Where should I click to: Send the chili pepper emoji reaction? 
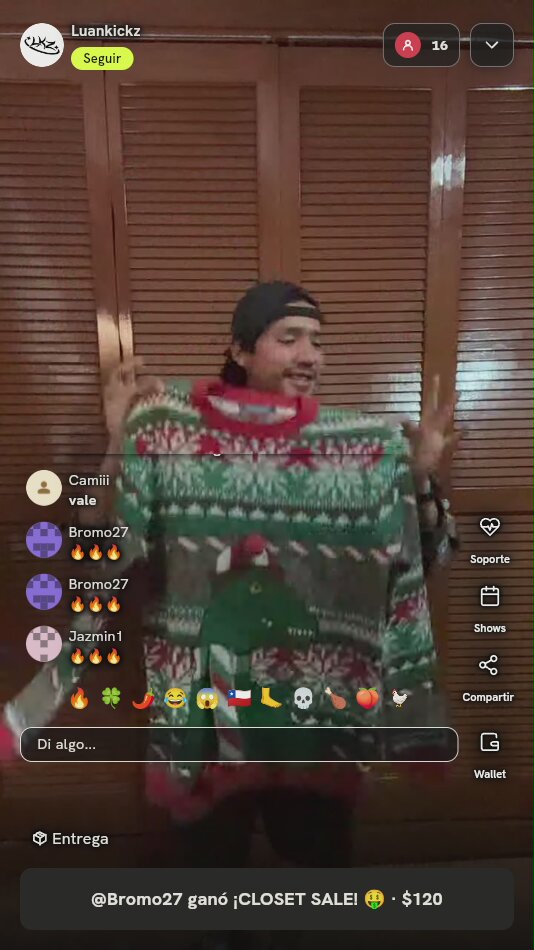(143, 698)
